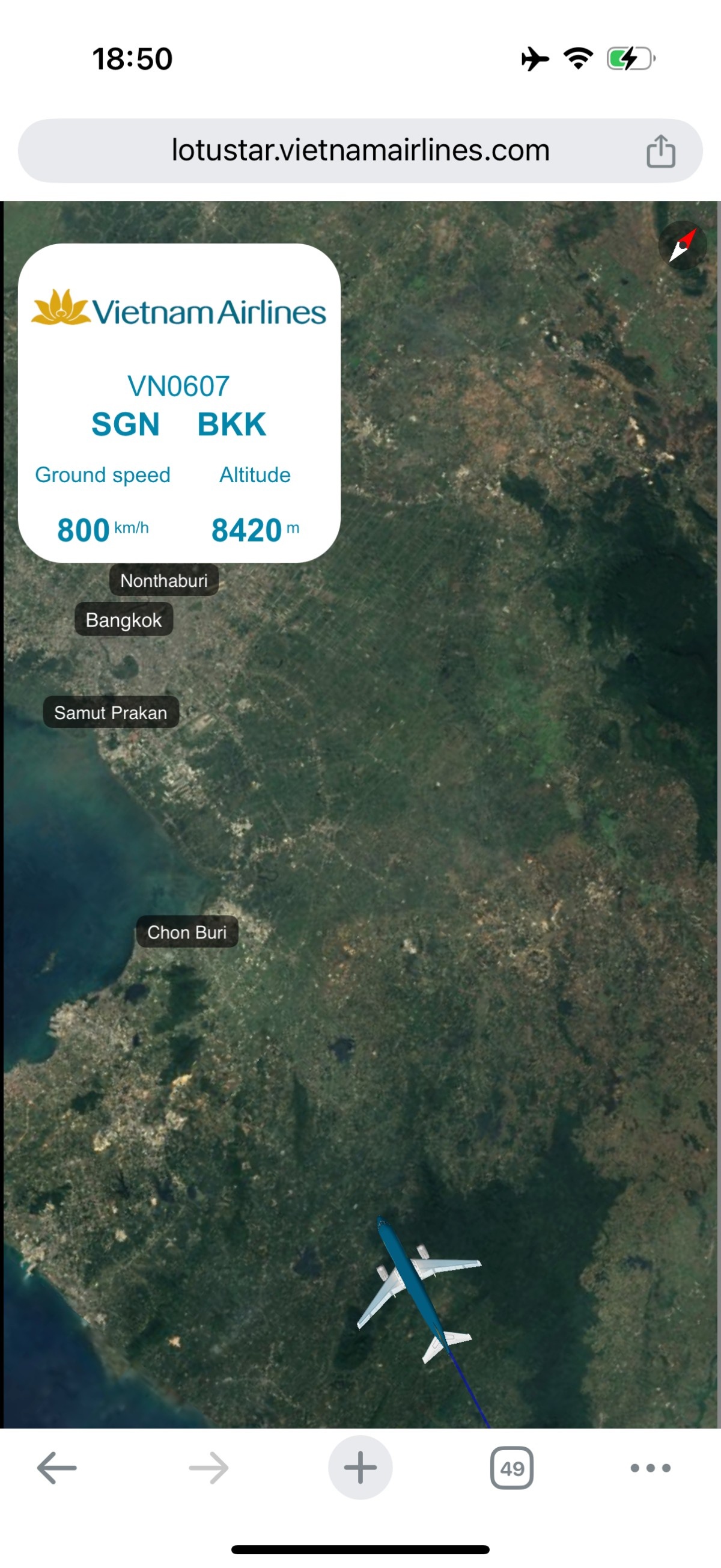Go back to the previous page

[x=56, y=1468]
